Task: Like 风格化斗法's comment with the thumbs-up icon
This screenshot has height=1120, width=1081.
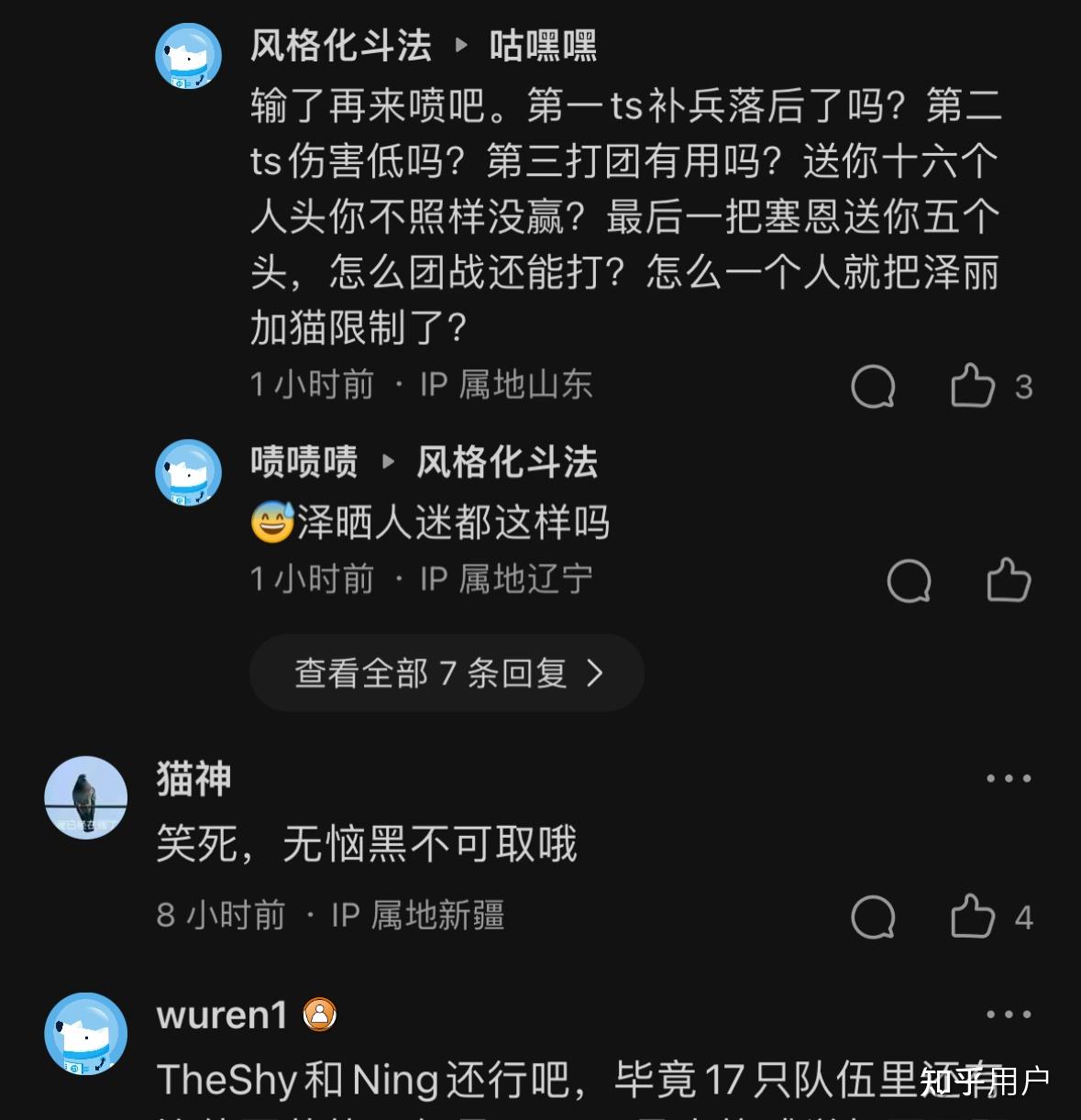Action: pyautogui.click(x=972, y=386)
